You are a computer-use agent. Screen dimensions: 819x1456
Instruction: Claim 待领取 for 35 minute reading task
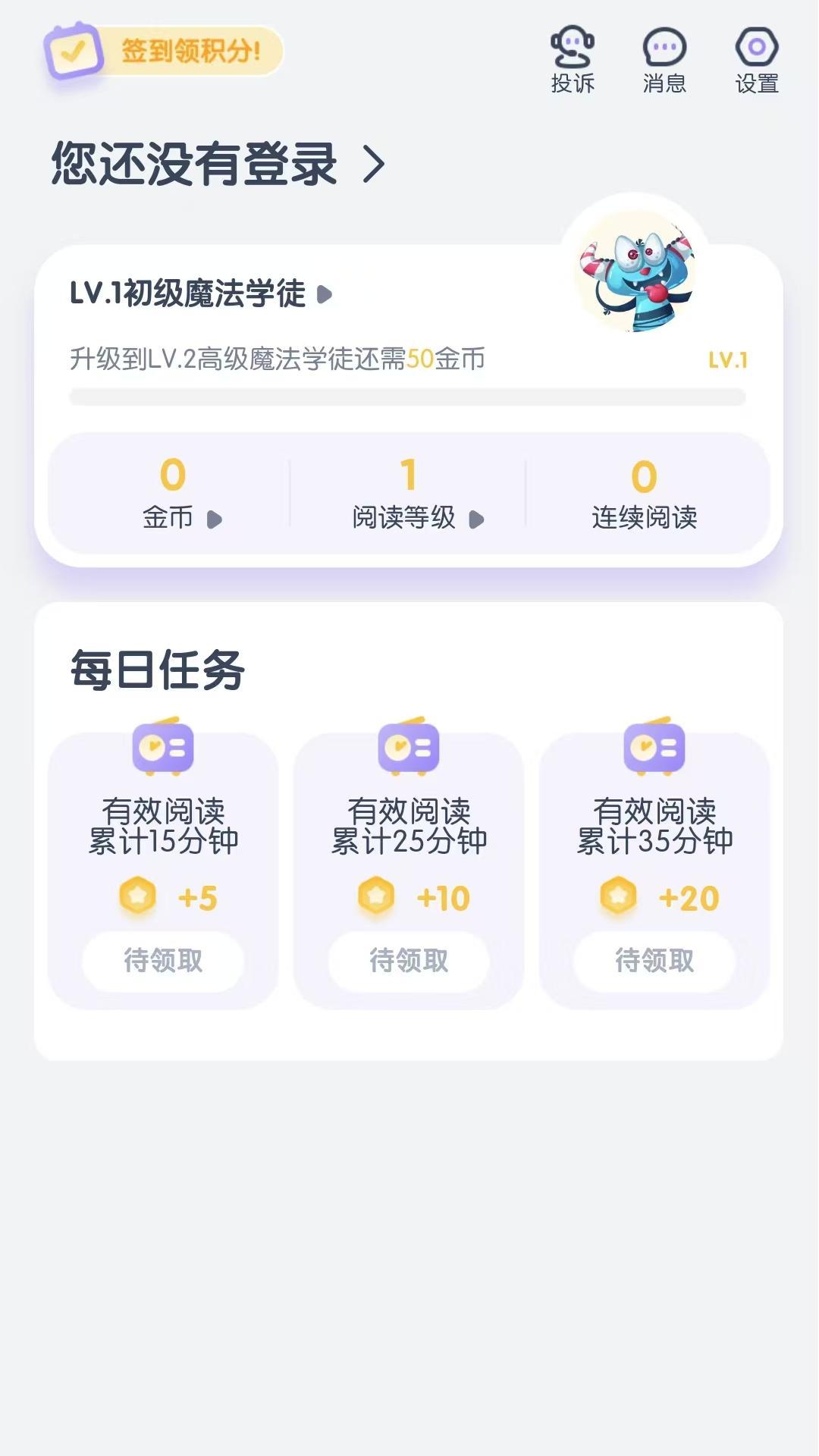click(x=652, y=962)
